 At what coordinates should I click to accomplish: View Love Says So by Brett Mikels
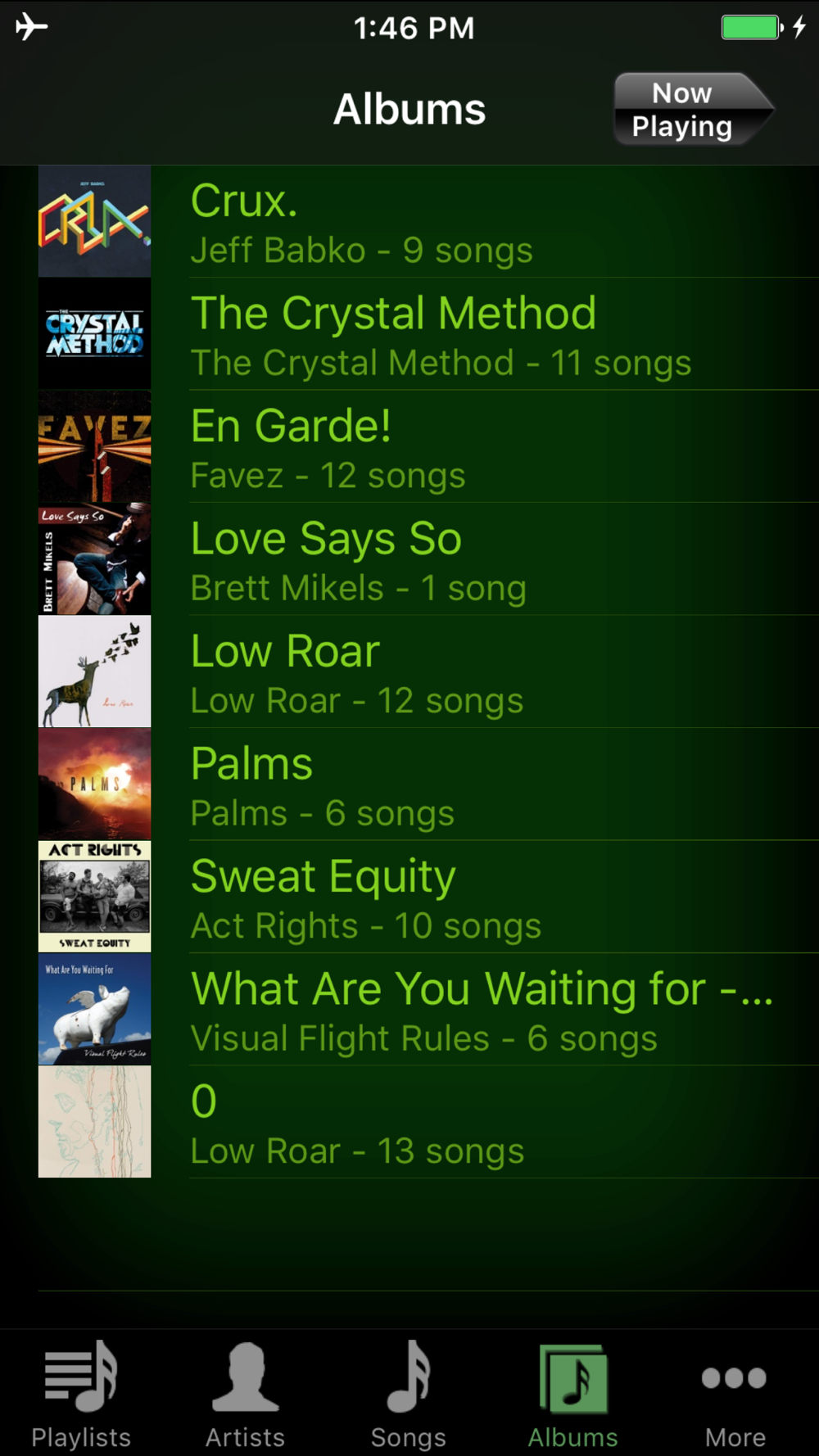[x=426, y=560]
